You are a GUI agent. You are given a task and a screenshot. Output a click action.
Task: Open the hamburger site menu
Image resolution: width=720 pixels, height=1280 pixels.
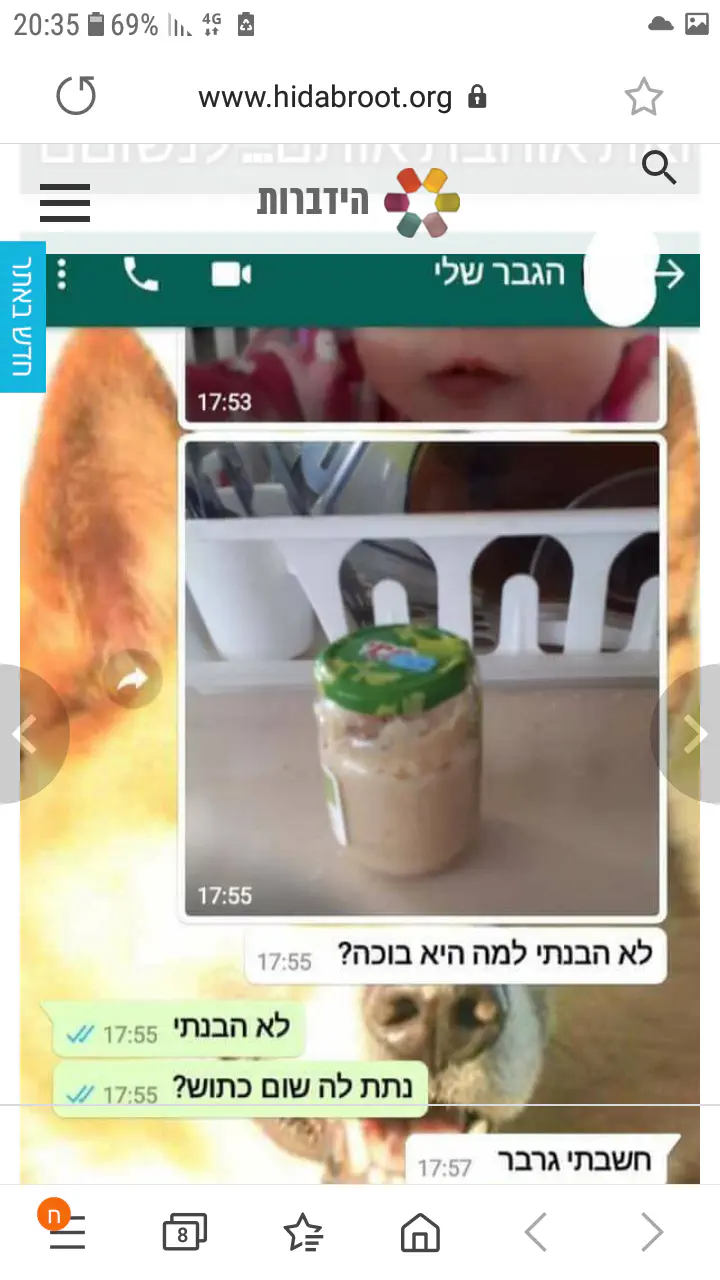point(65,203)
